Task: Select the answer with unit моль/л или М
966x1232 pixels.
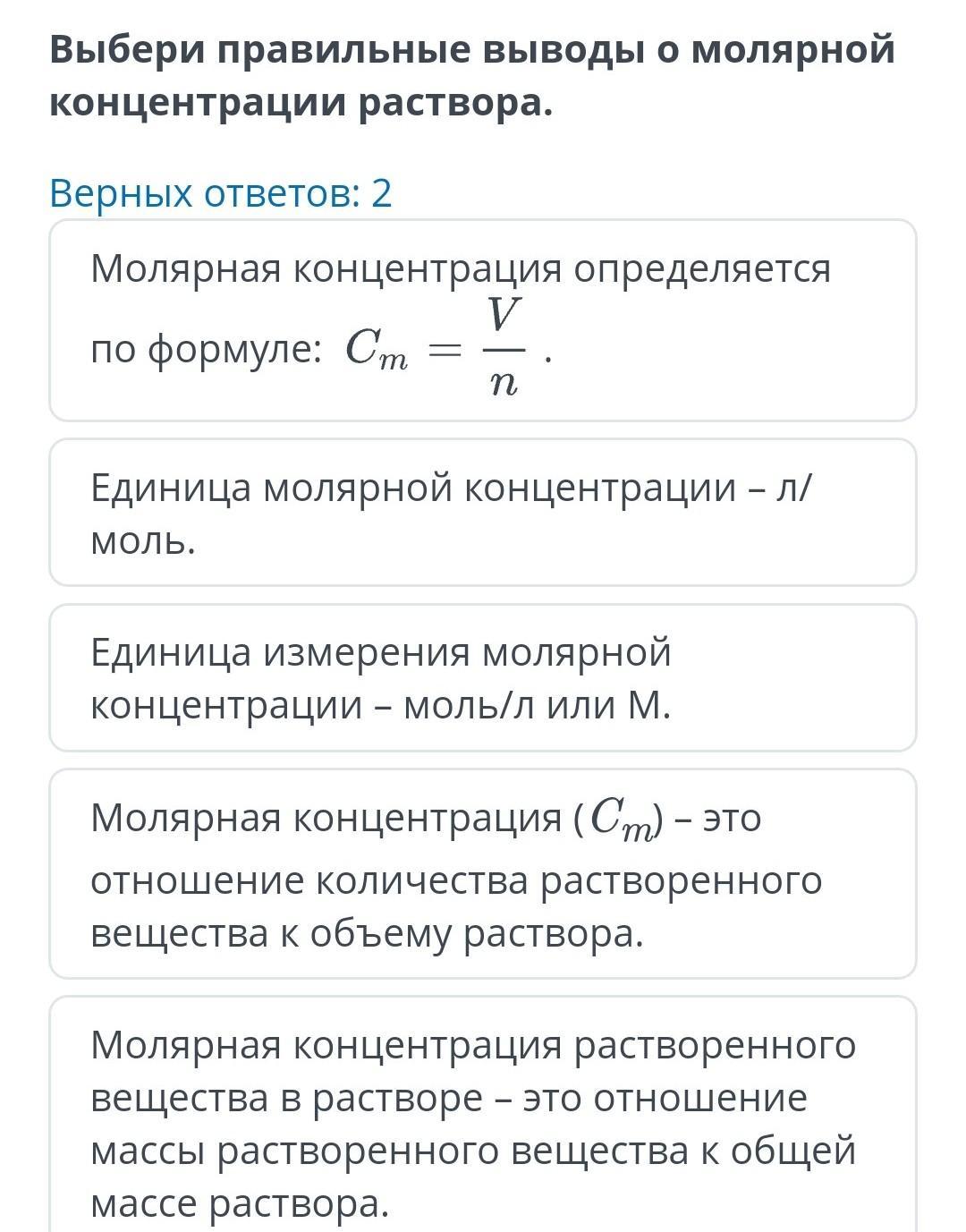Action: (x=483, y=678)
